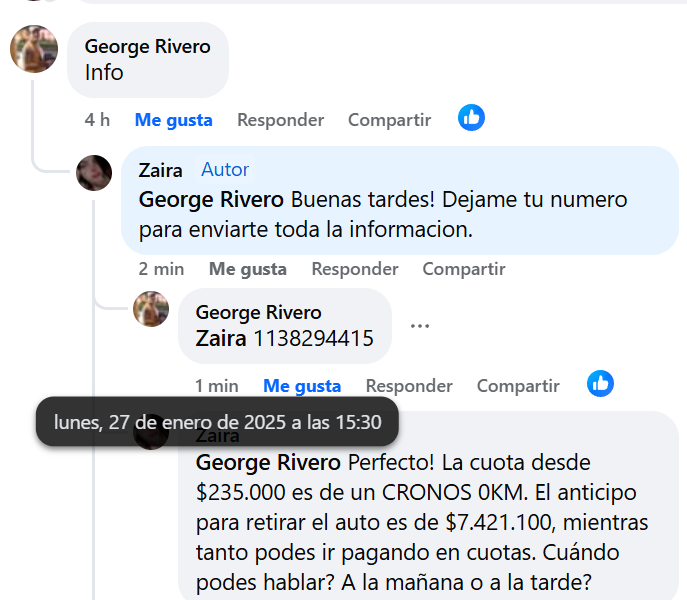The height and width of the screenshot is (600, 687).
Task: Share George Rivero's Info comment
Action: click(389, 120)
